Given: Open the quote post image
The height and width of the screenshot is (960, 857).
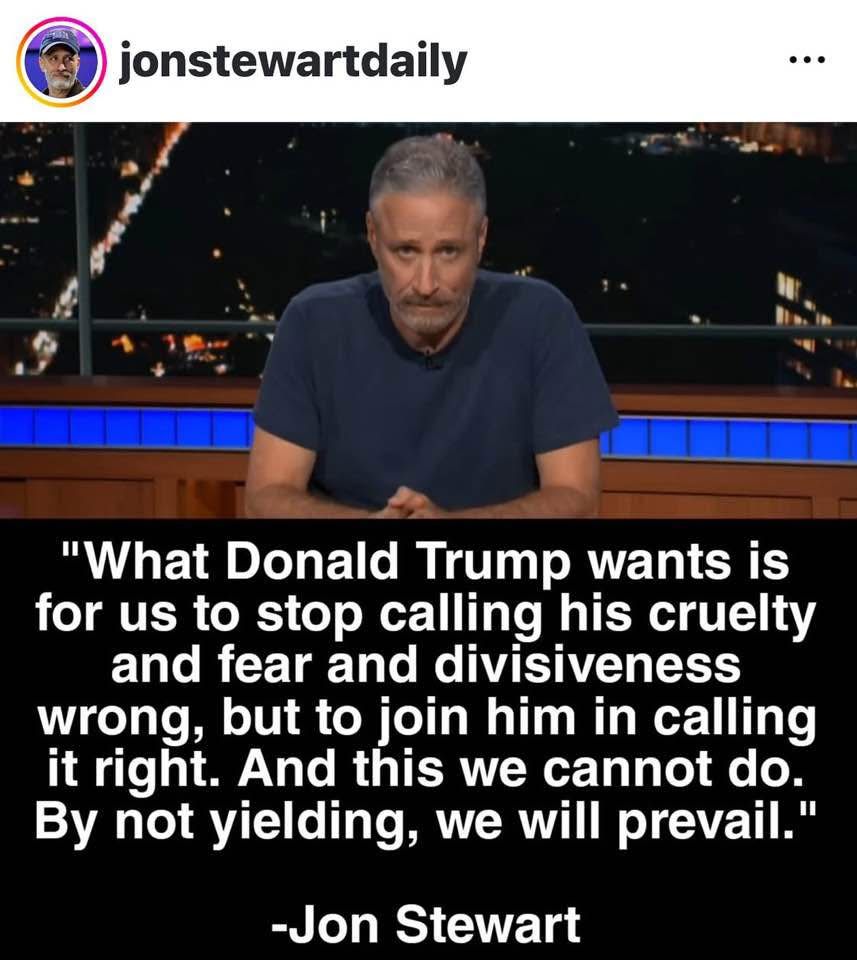Looking at the screenshot, I should coord(428,540).
